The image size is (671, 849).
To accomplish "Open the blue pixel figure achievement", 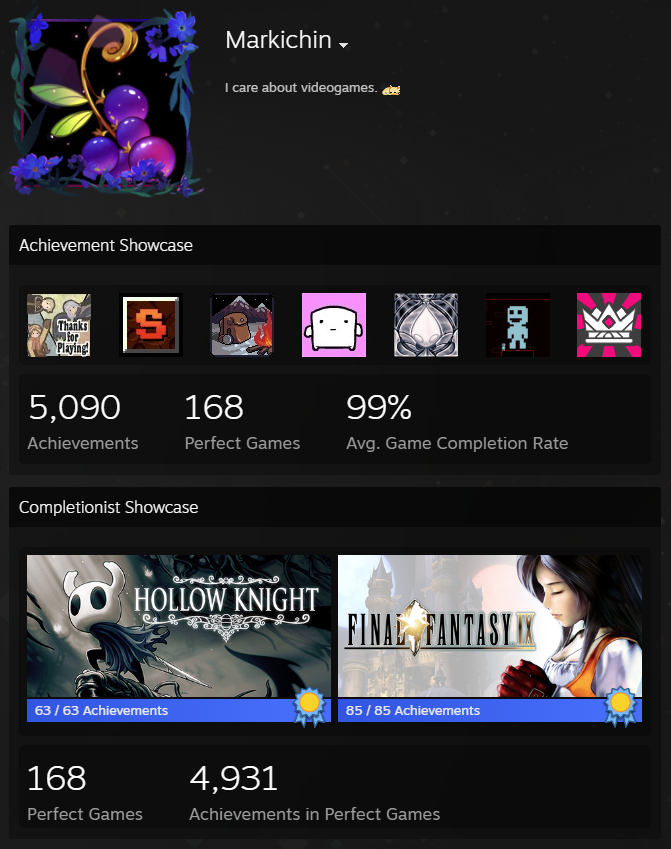I will pos(517,325).
